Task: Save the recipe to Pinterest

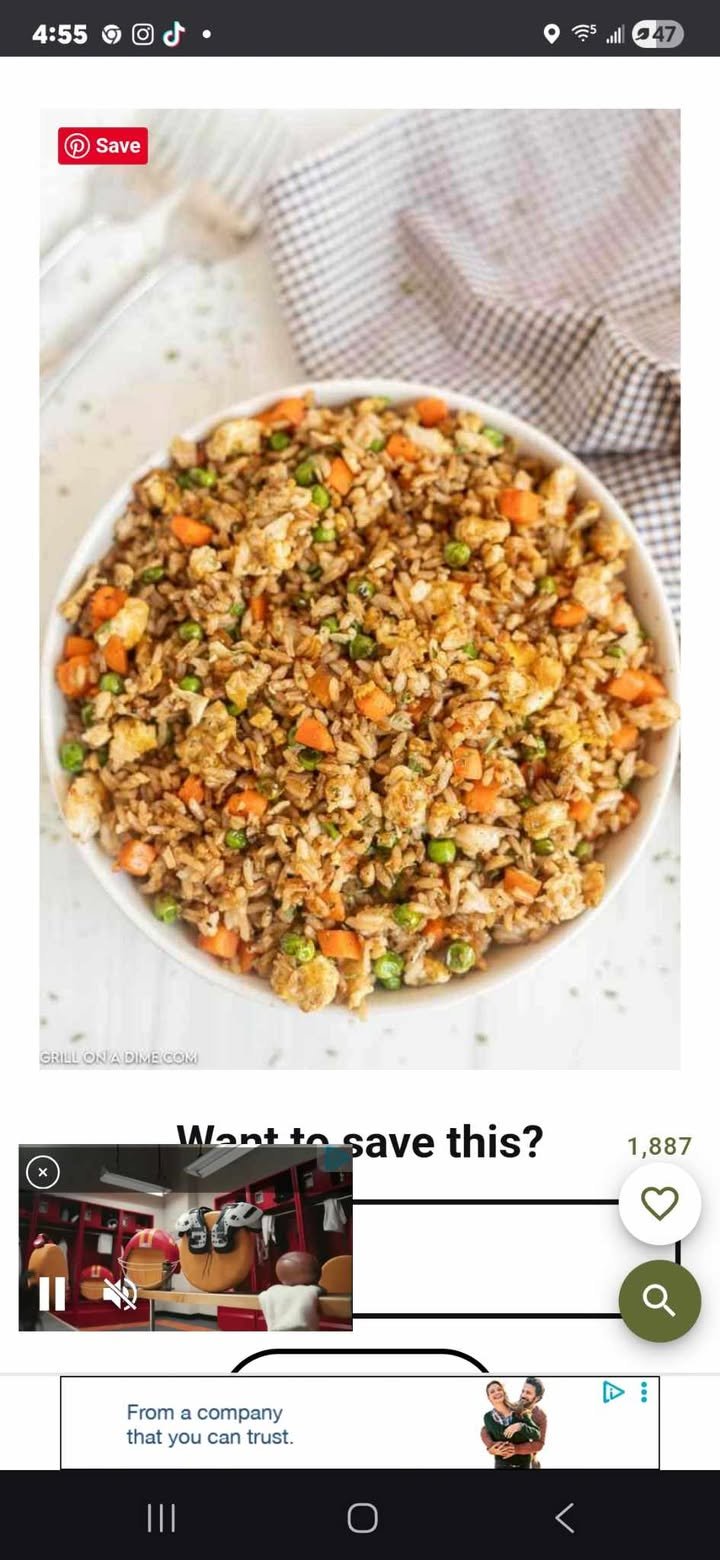Action: tap(103, 145)
